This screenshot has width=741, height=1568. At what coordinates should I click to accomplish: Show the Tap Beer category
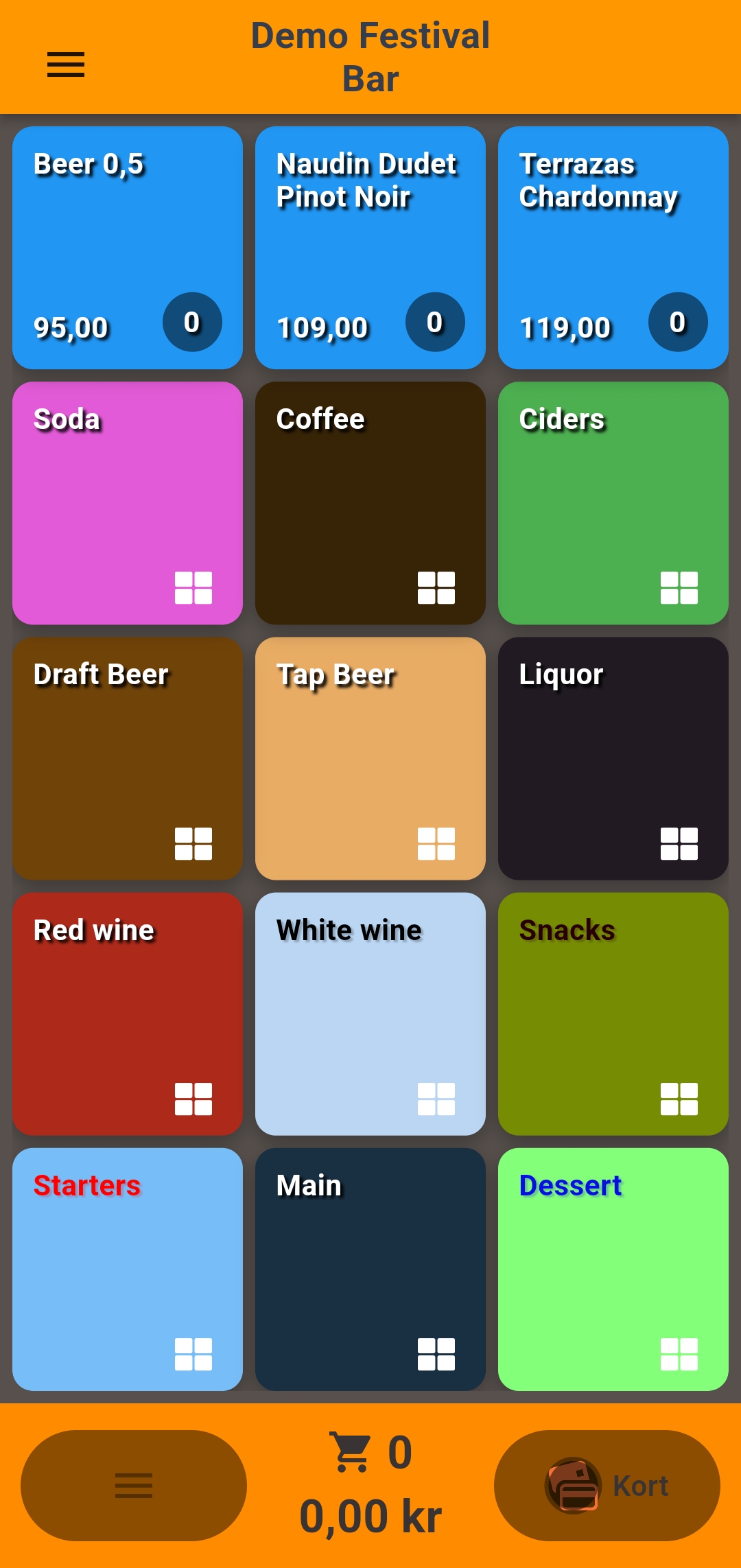[370, 758]
